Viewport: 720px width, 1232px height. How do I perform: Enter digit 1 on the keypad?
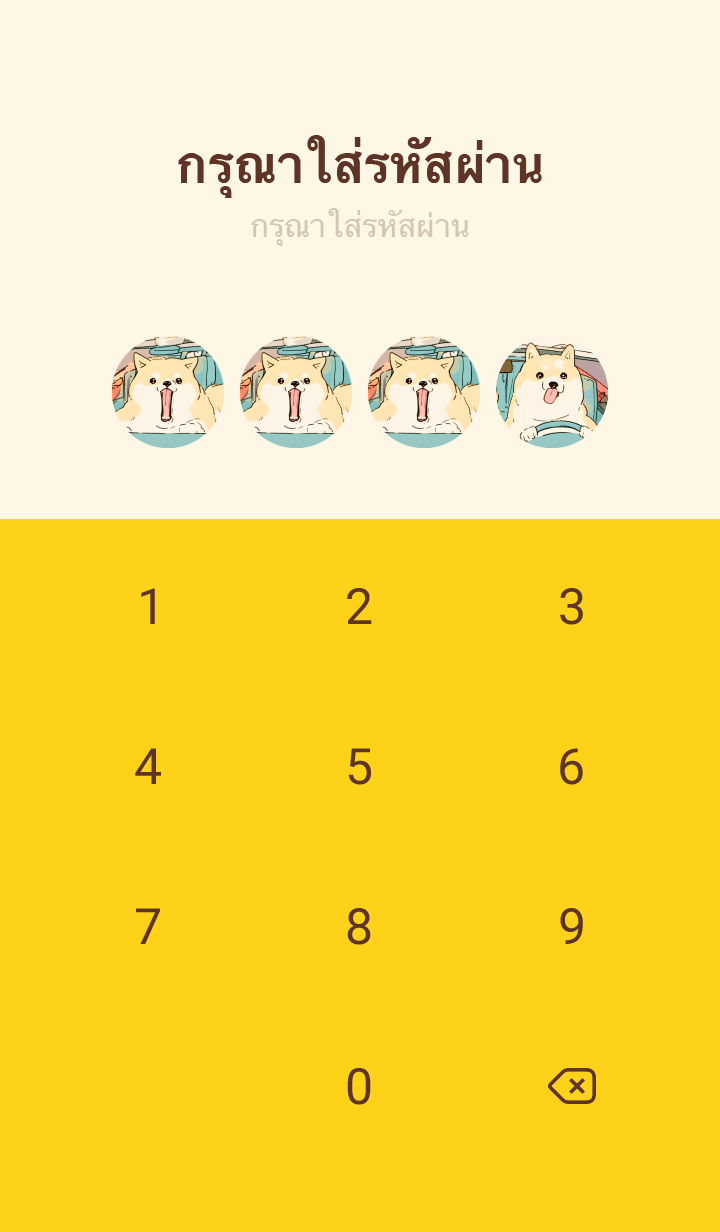(x=149, y=608)
